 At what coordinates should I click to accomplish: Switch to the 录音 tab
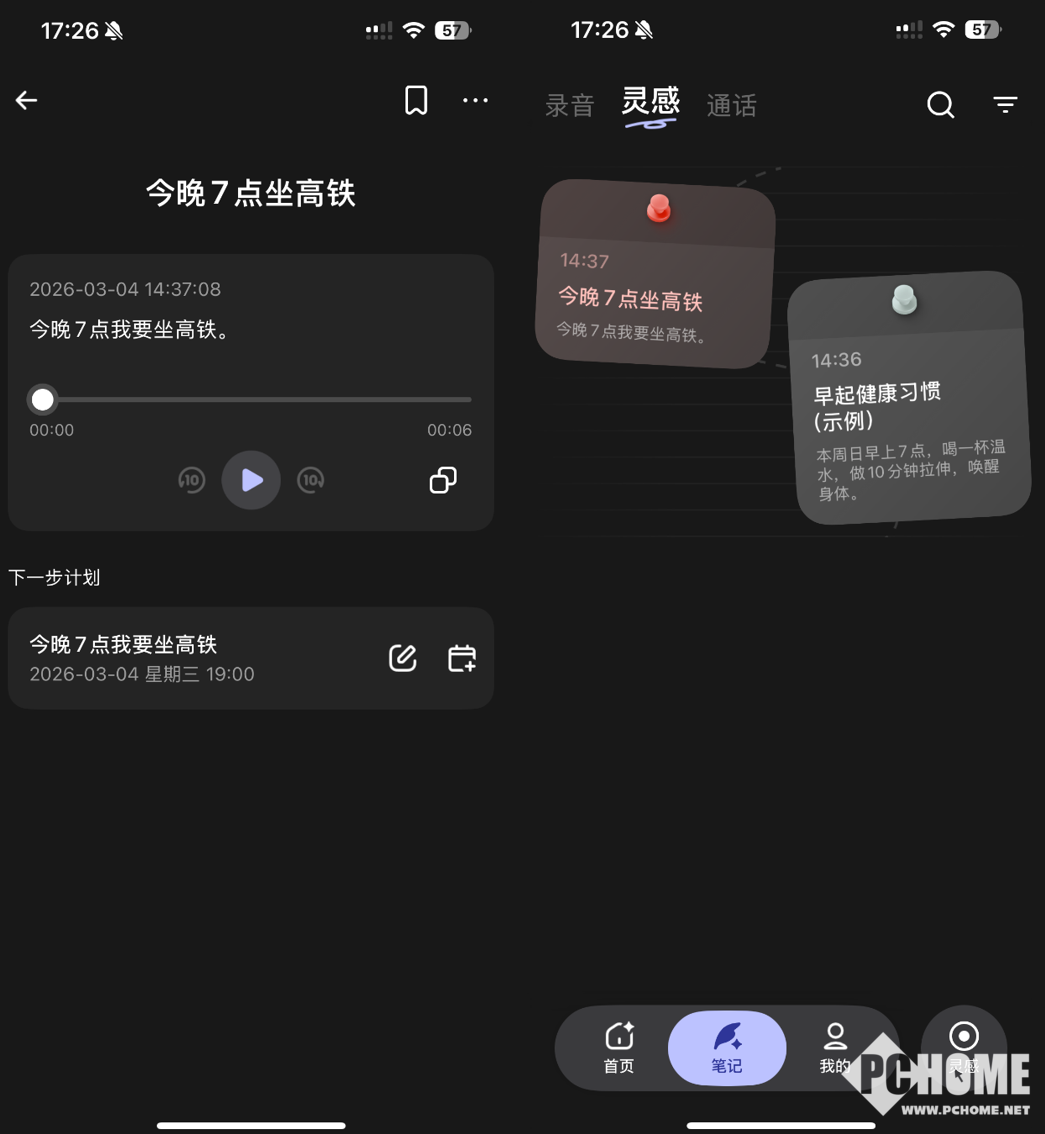(x=570, y=105)
